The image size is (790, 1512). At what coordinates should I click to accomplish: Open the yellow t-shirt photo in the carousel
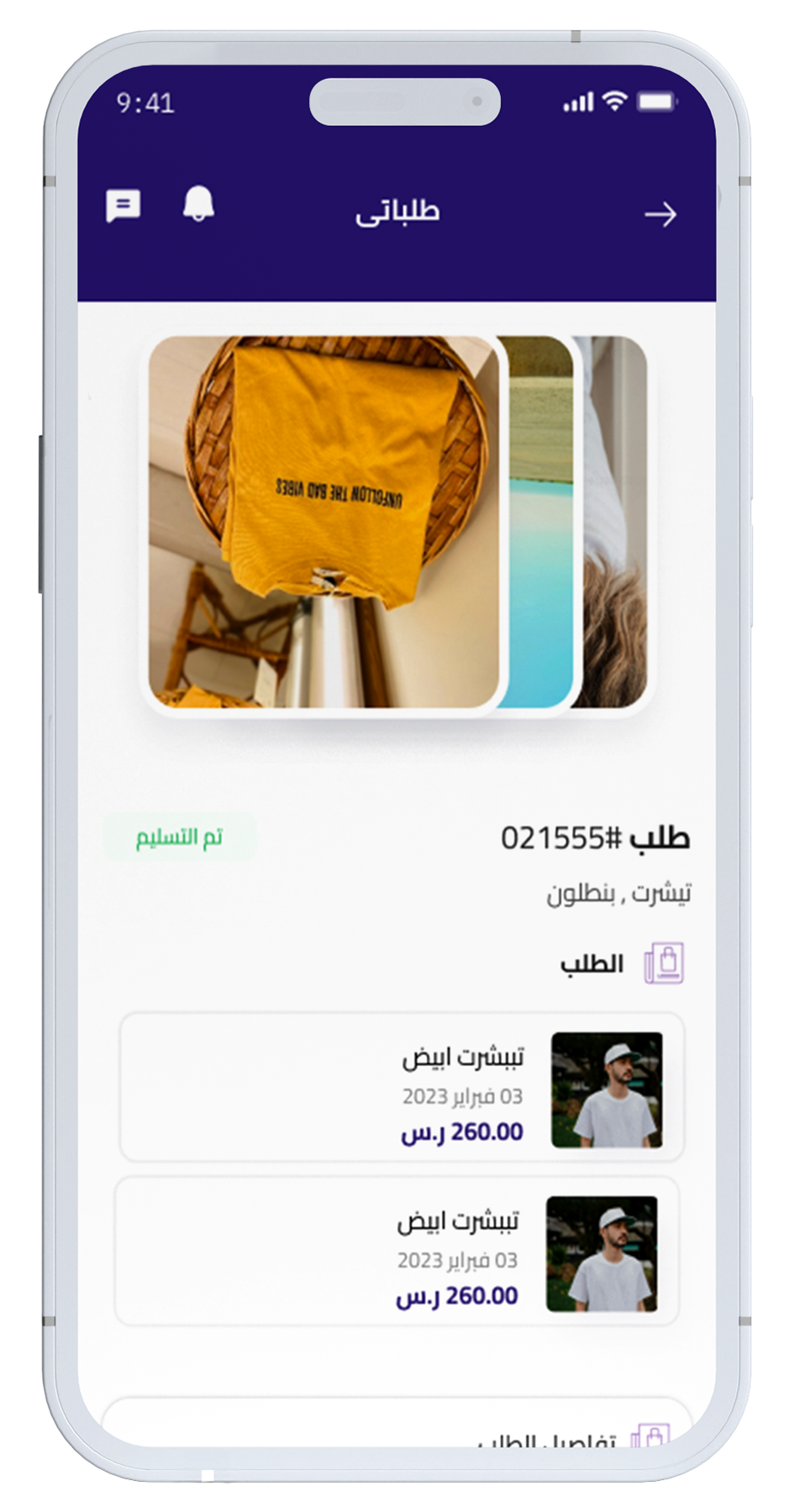pos(324,521)
